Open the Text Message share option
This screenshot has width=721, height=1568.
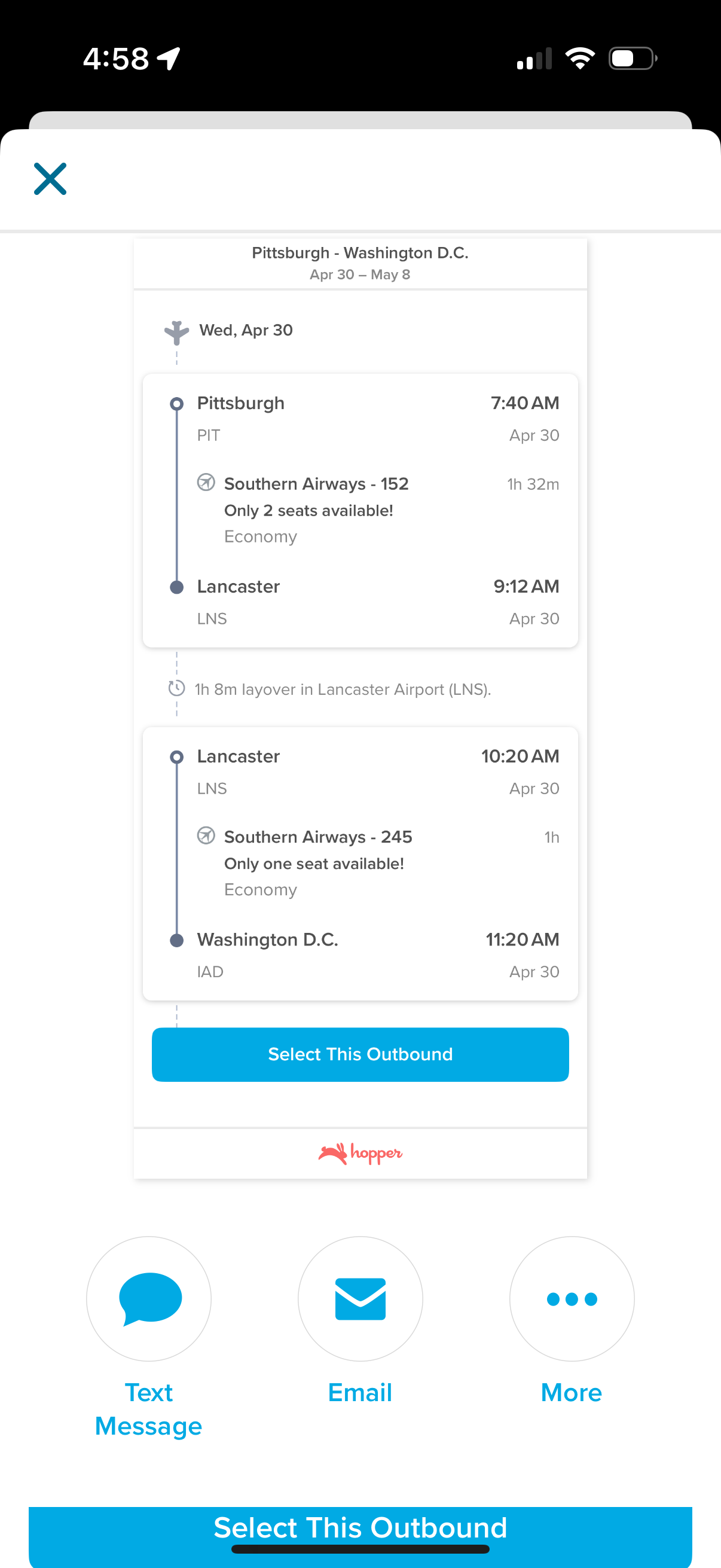(x=148, y=1298)
